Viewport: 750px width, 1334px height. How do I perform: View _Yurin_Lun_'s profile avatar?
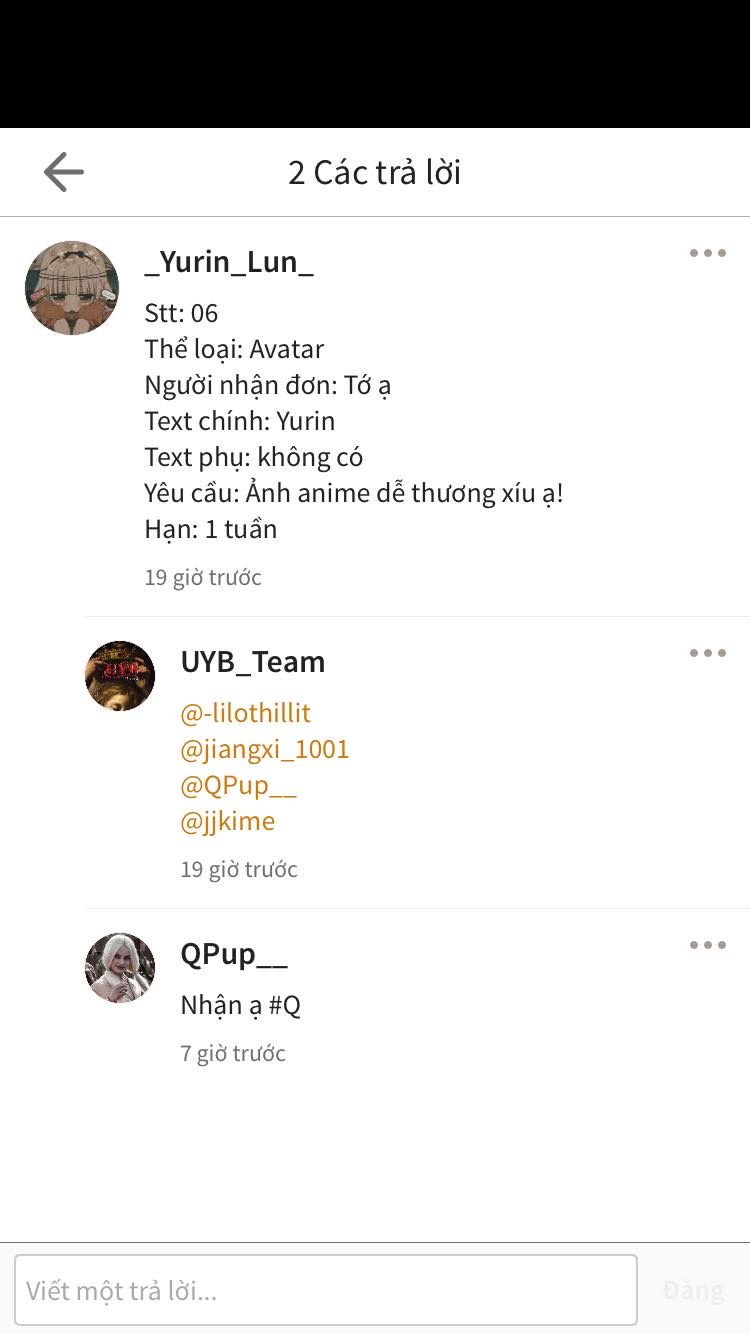pyautogui.click(x=72, y=287)
